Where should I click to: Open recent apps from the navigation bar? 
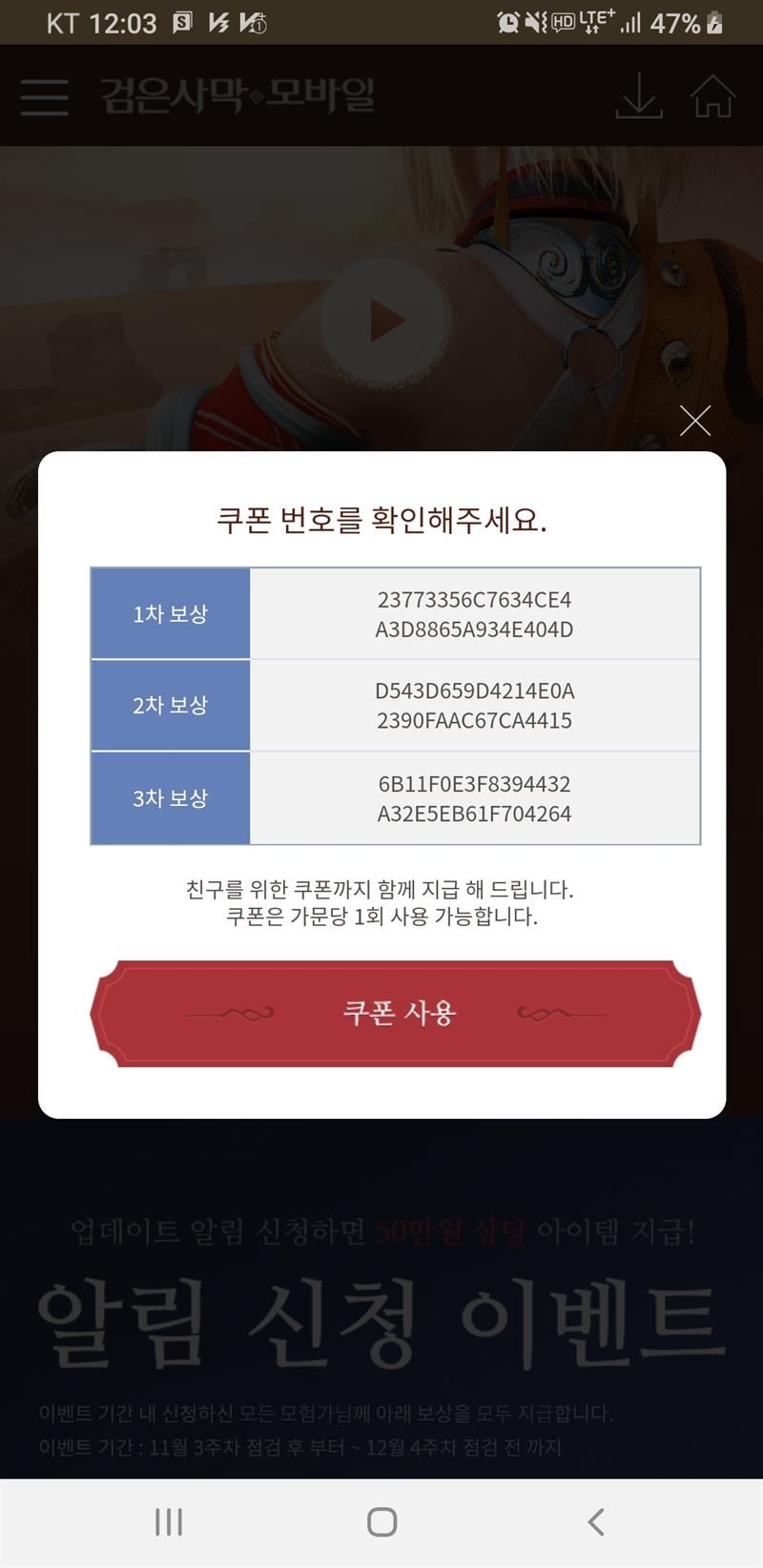[169, 1521]
